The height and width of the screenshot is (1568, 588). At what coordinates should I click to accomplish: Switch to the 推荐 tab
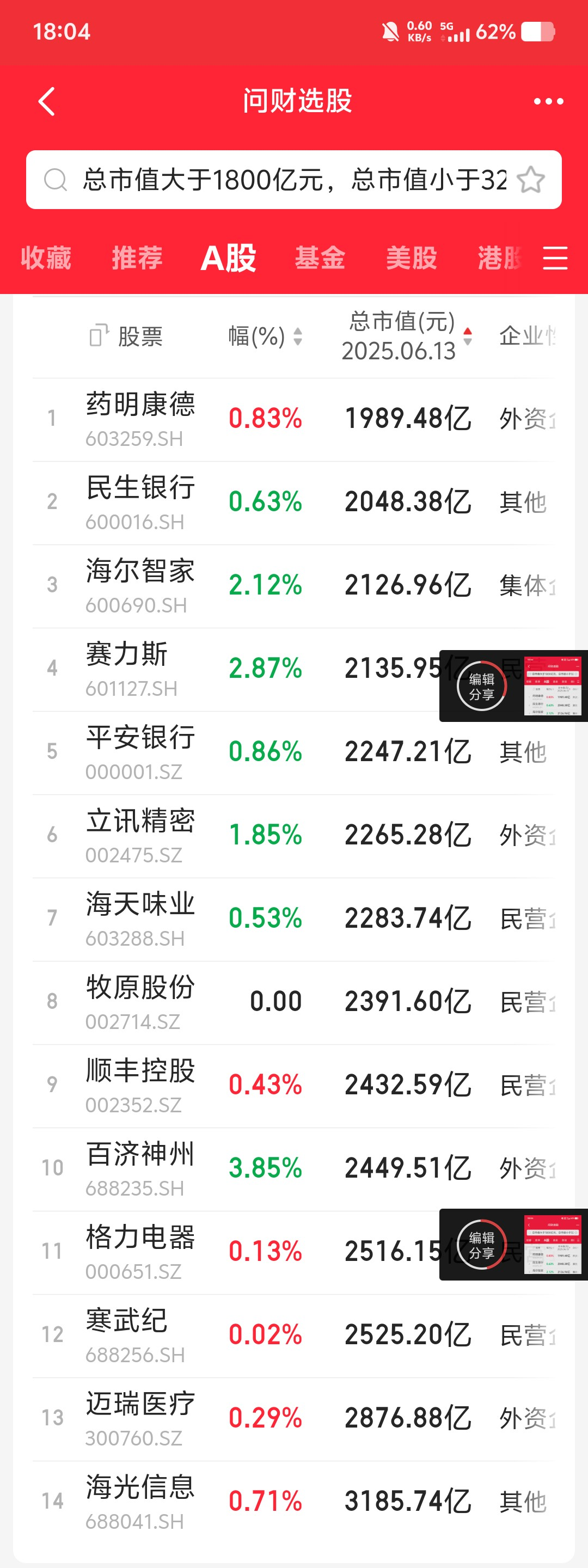coord(137,258)
